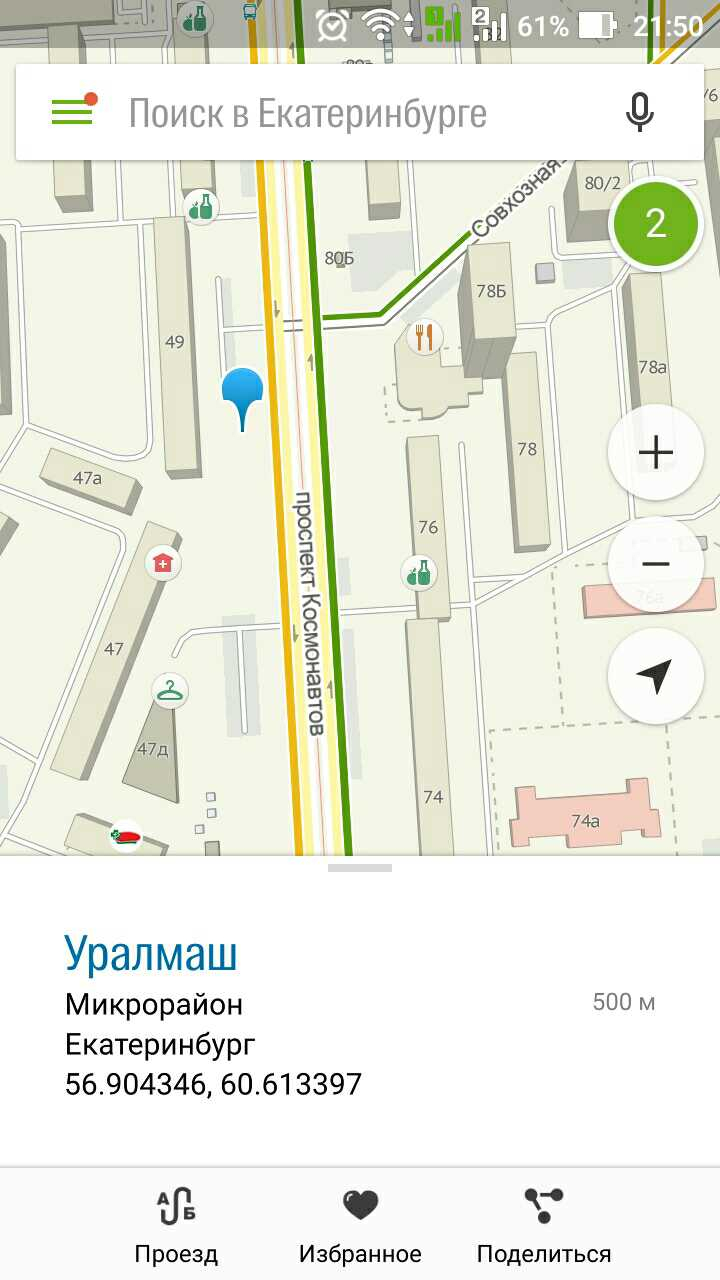Open the grocery marker above building 49
720x1280 pixels.
point(202,207)
